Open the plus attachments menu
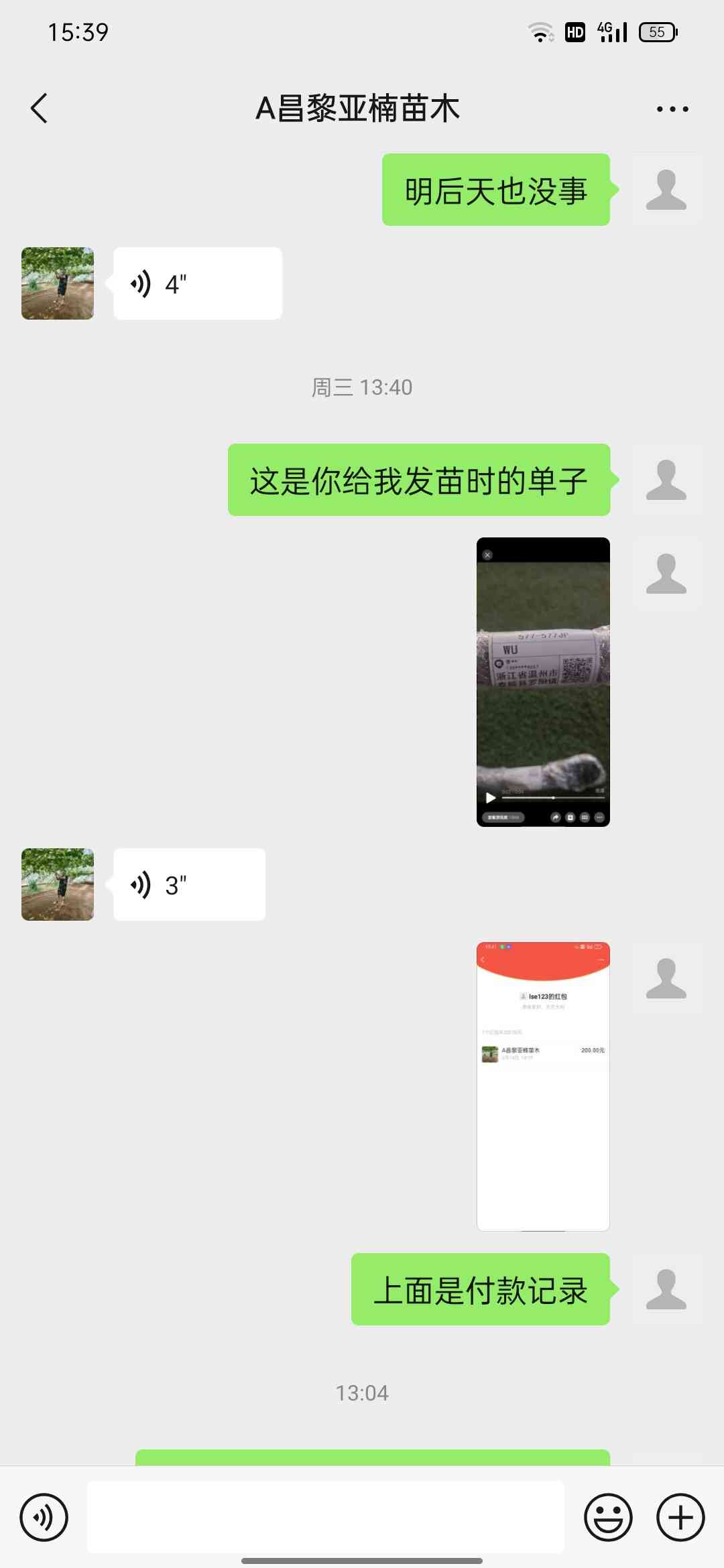The width and height of the screenshot is (724, 1568). pos(680,1517)
